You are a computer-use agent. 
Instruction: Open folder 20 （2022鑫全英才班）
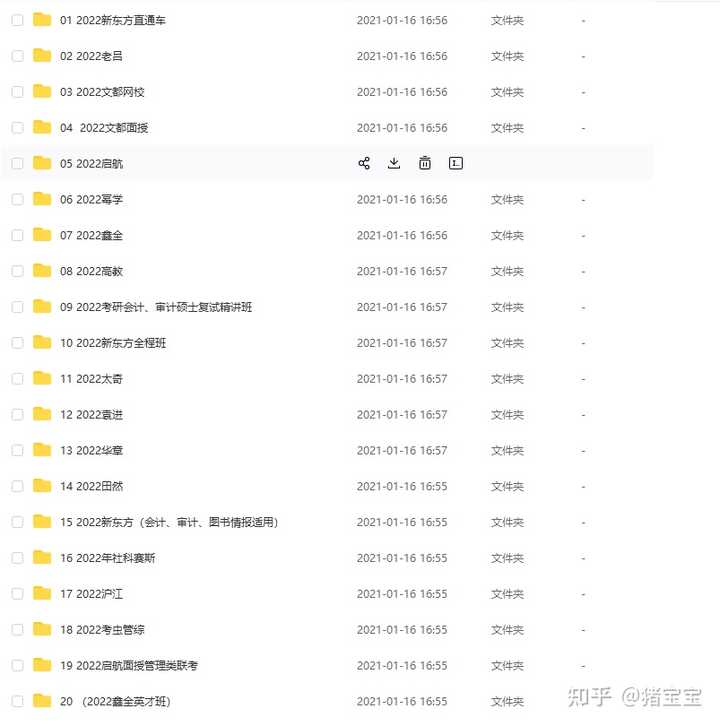[x=114, y=701]
